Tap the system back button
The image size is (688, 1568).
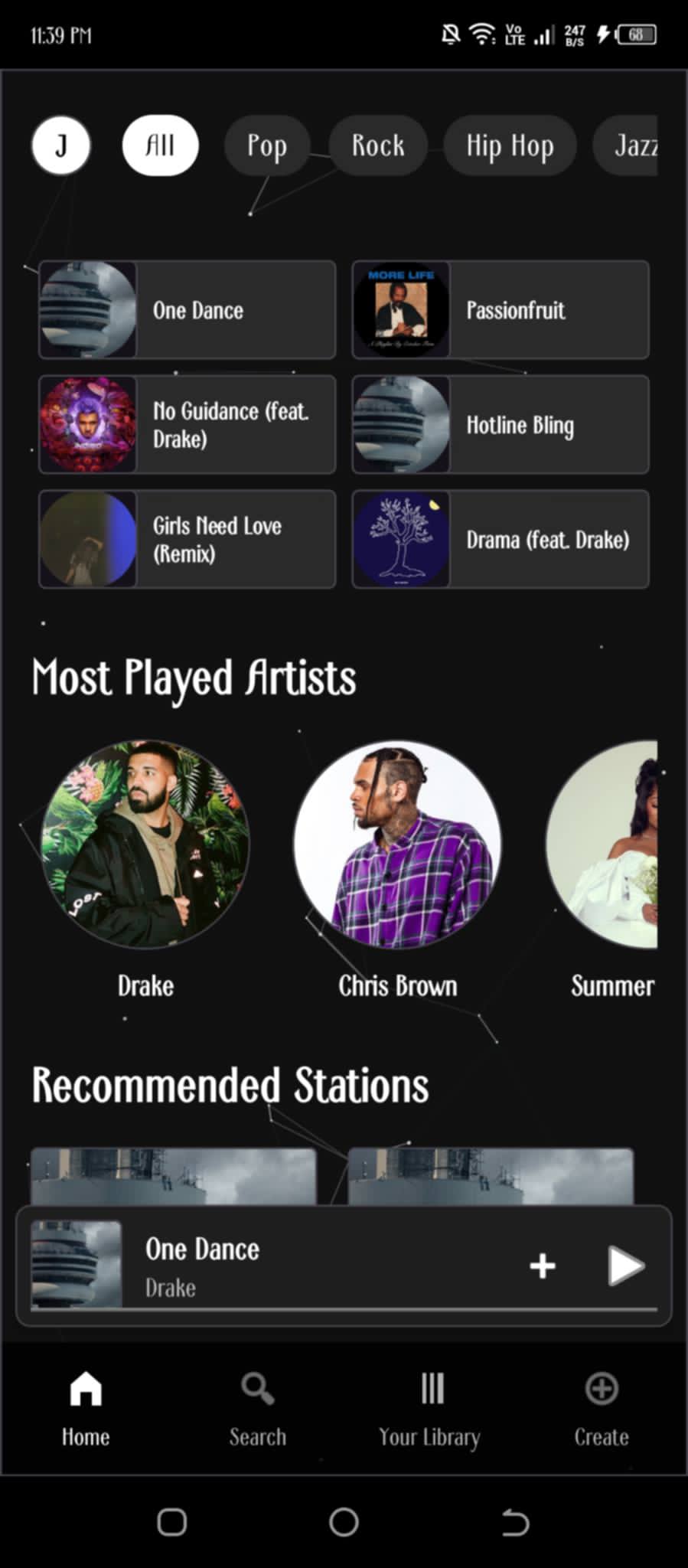[x=515, y=1522]
